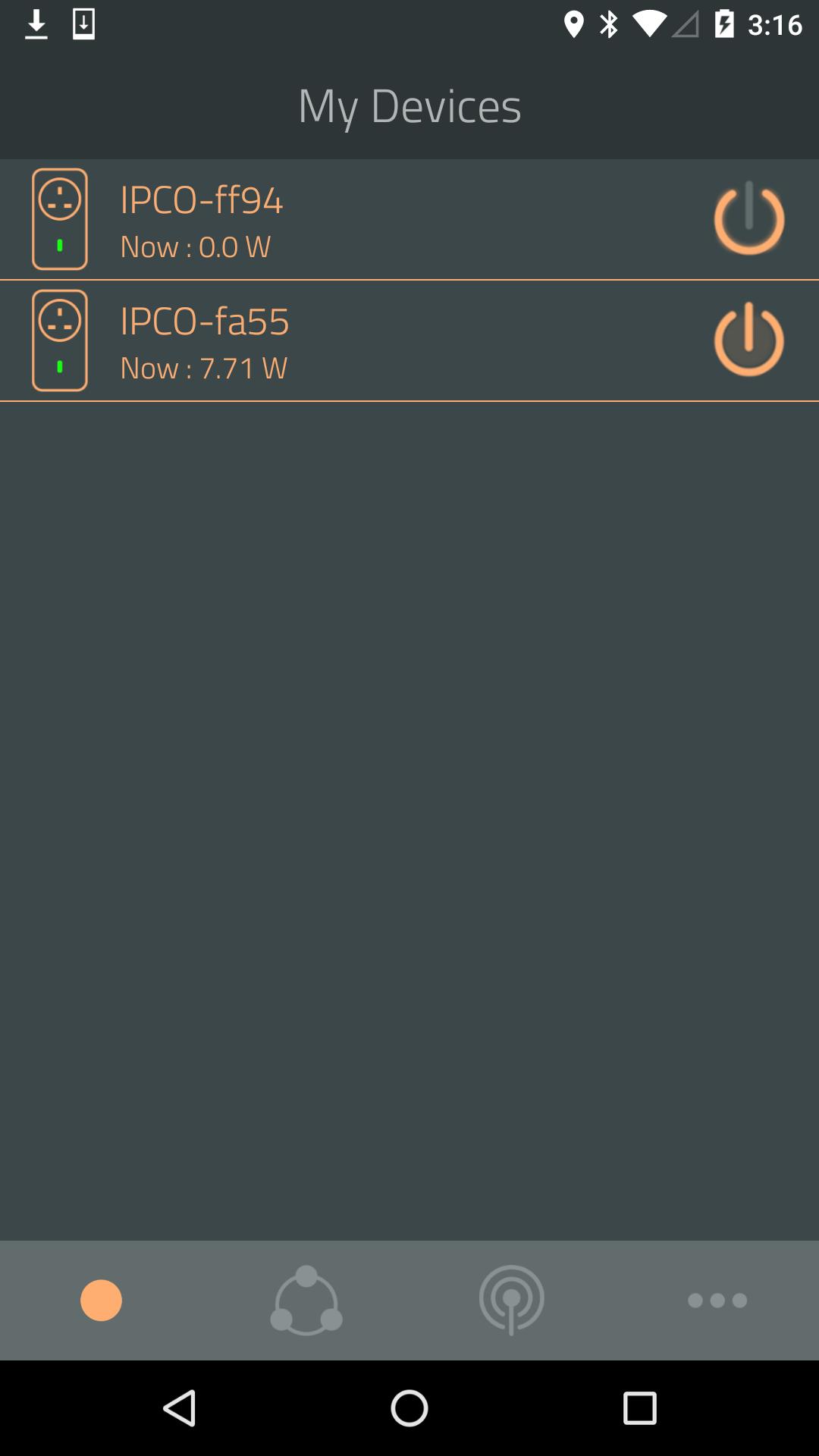Switch to the devices tab with orange dot
Viewport: 819px width, 1456px height.
pos(101,1301)
